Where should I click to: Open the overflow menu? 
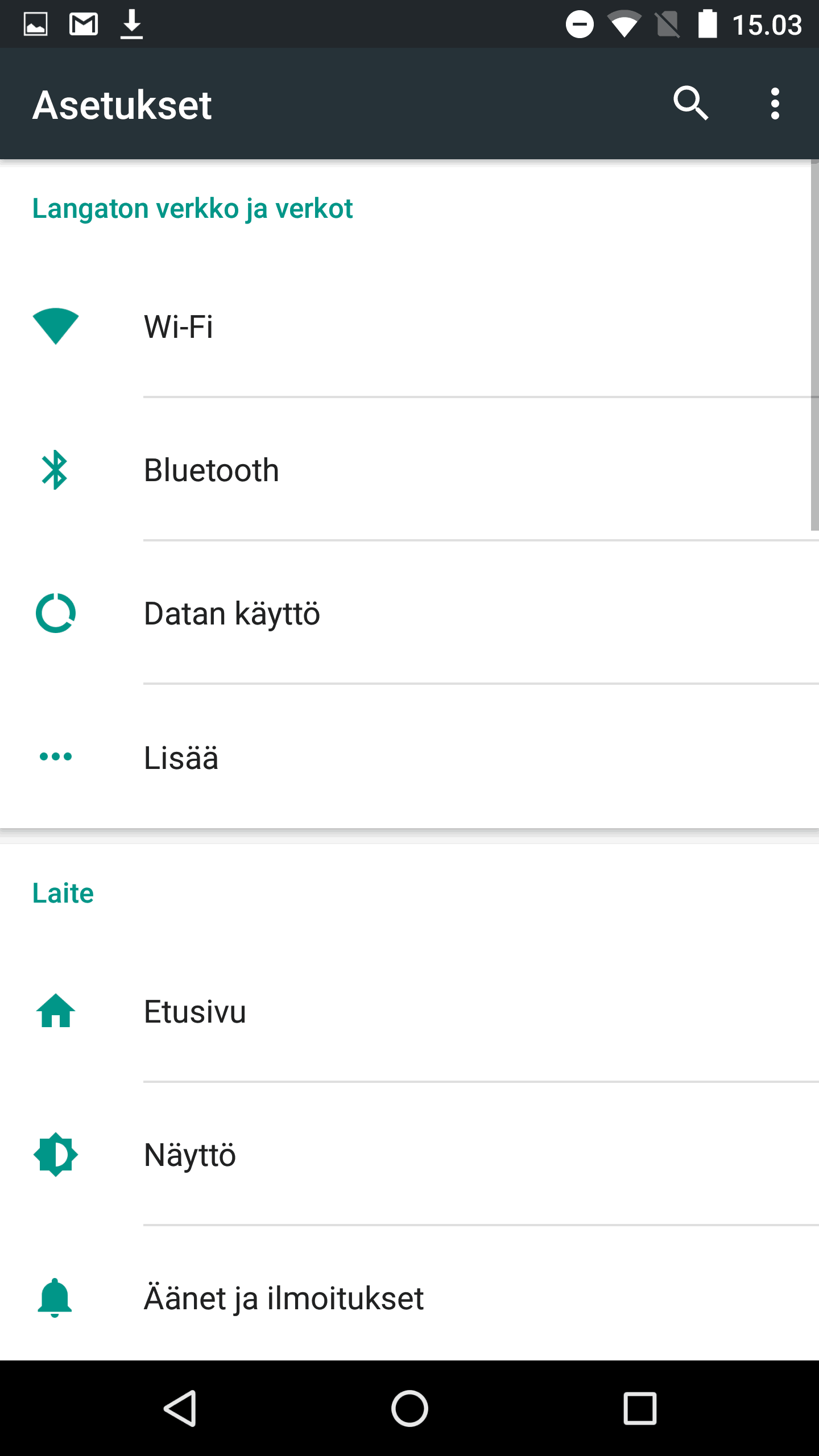[x=775, y=104]
